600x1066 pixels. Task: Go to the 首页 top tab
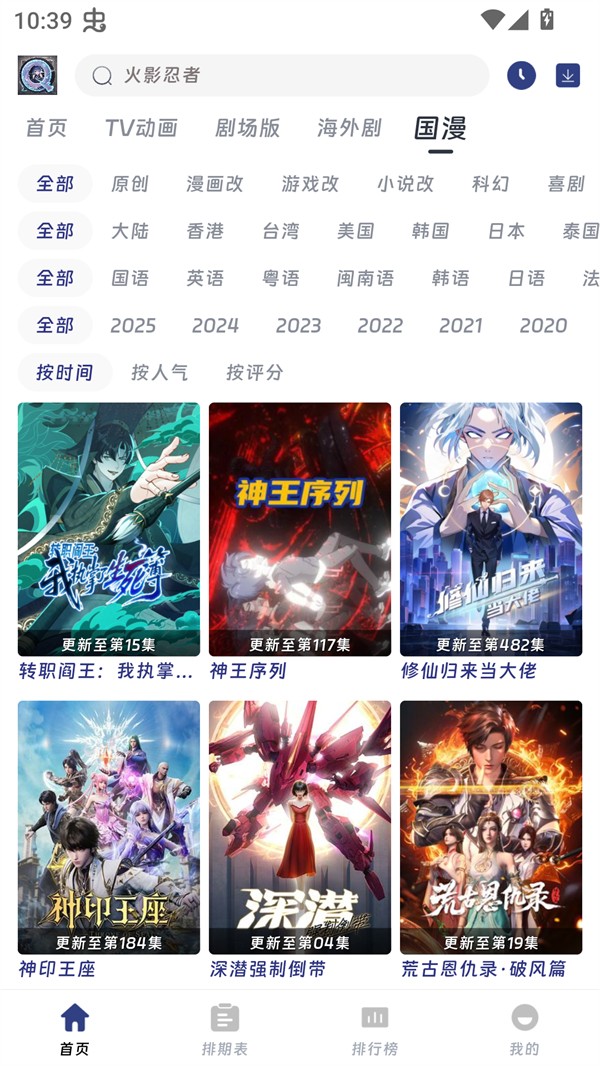pyautogui.click(x=46, y=128)
